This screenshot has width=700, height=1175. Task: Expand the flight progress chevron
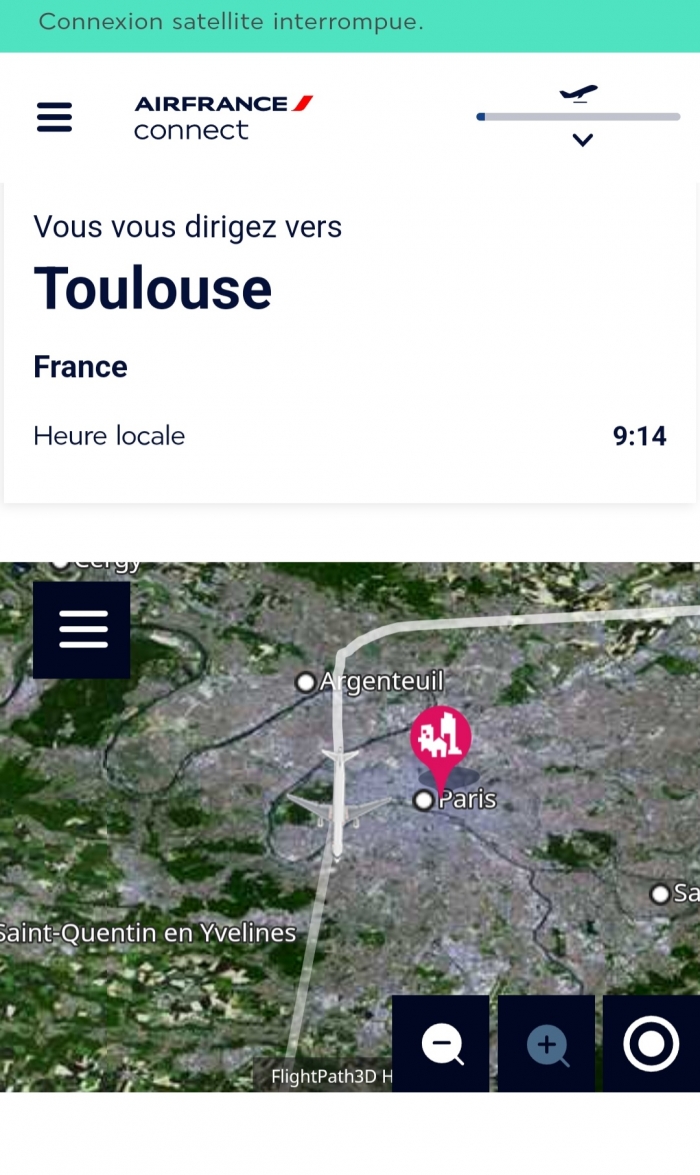click(x=582, y=140)
